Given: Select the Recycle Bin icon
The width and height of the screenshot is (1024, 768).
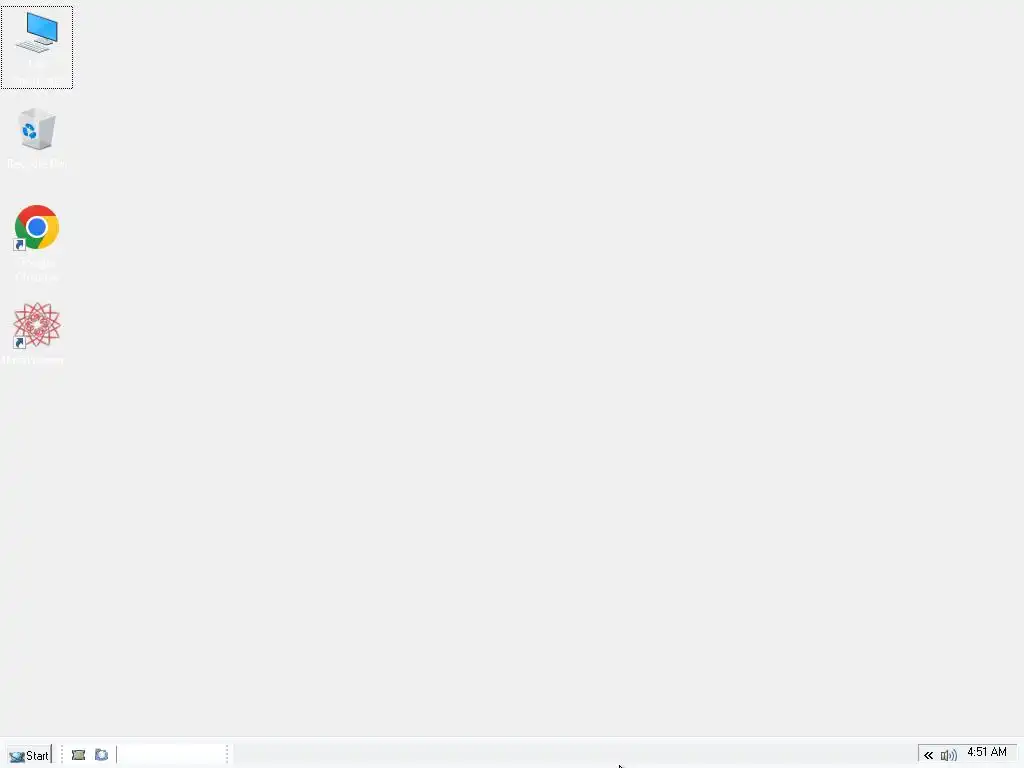Looking at the screenshot, I should [37, 131].
